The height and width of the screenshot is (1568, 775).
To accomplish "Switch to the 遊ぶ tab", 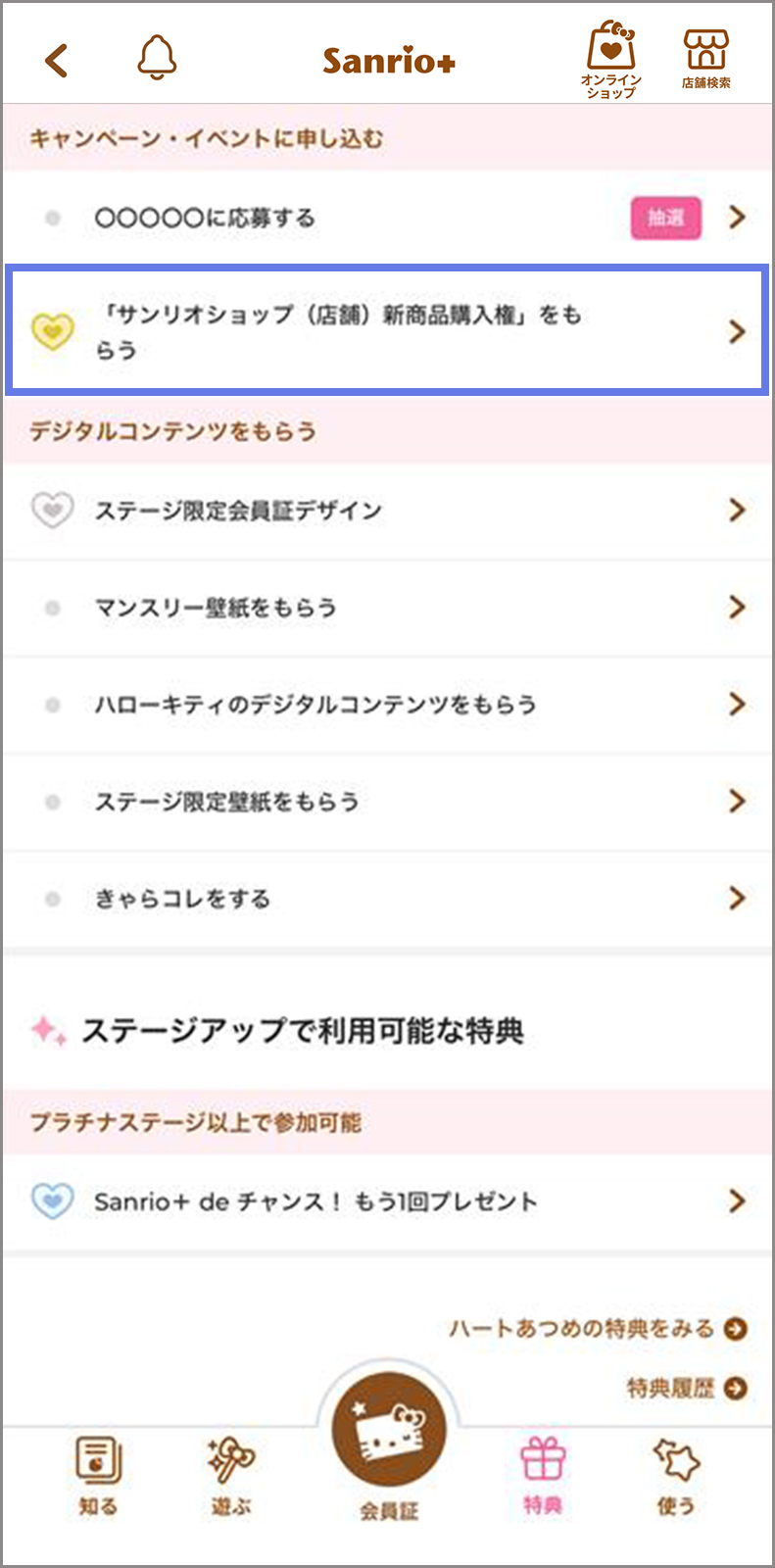I will 231,1476.
